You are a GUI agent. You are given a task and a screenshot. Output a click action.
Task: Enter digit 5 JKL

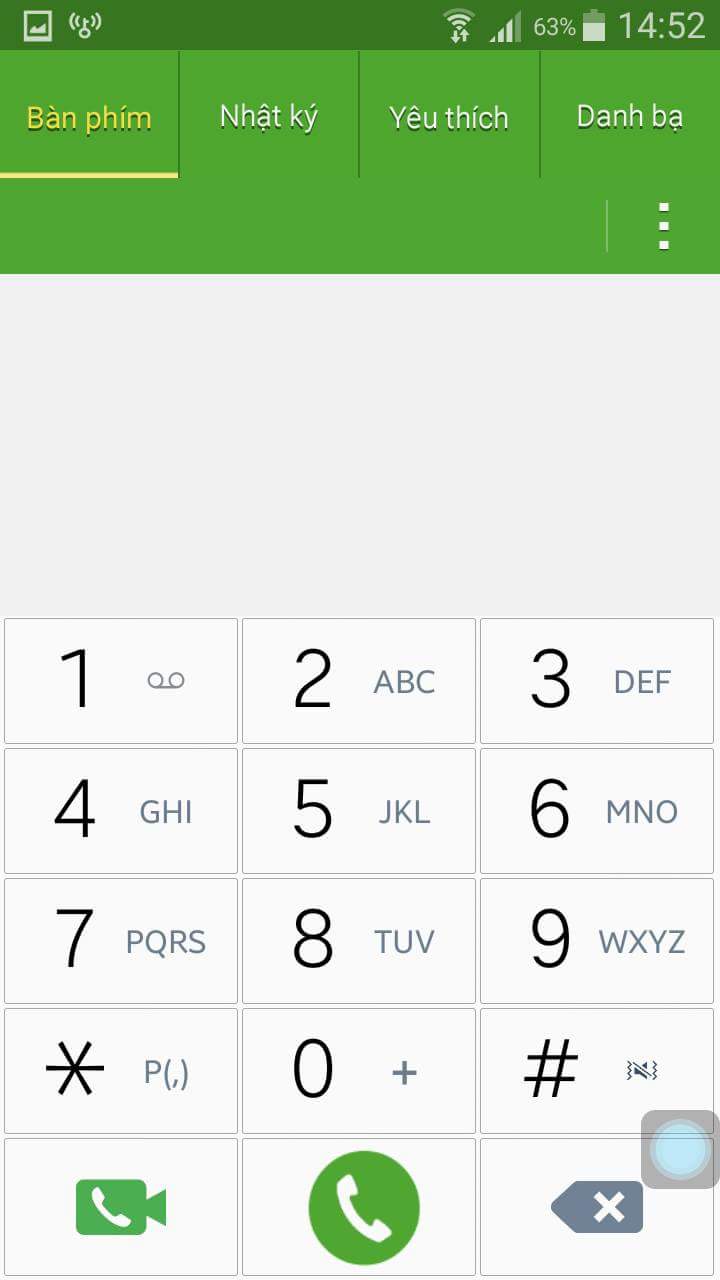pos(359,811)
